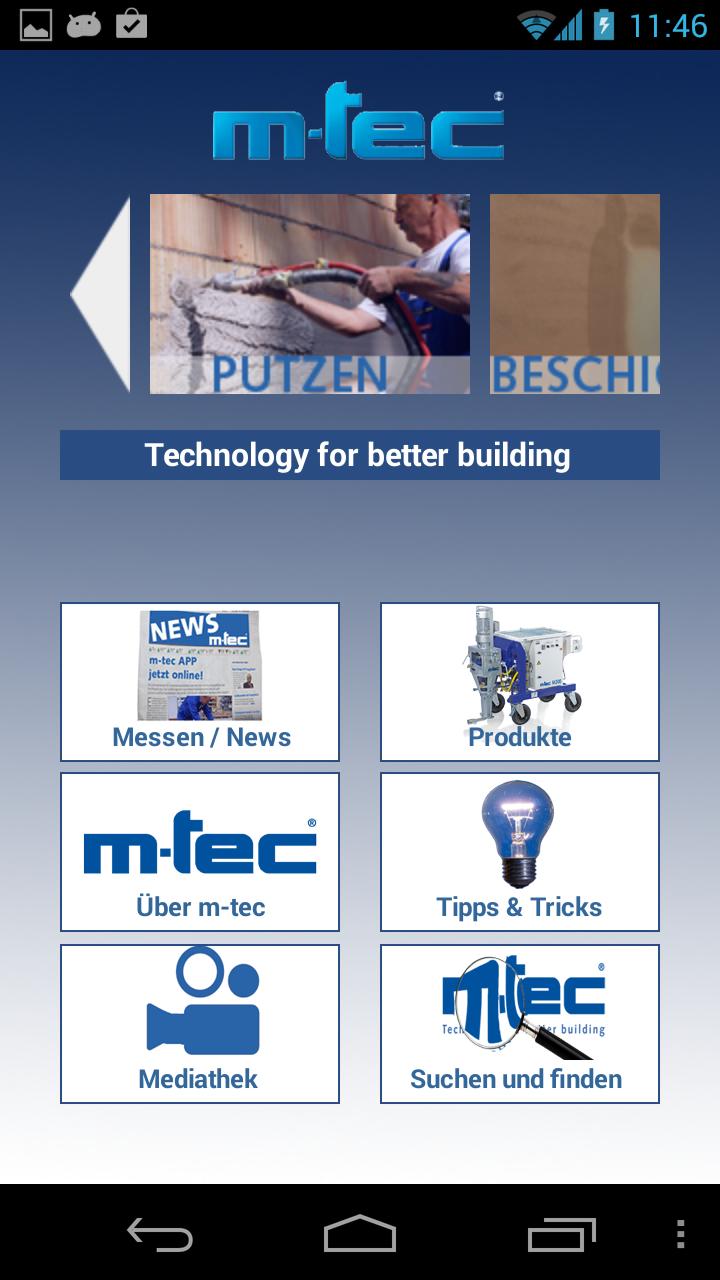The width and height of the screenshot is (720, 1280).
Task: Tap the left arrow of the image carousel
Action: point(103,294)
